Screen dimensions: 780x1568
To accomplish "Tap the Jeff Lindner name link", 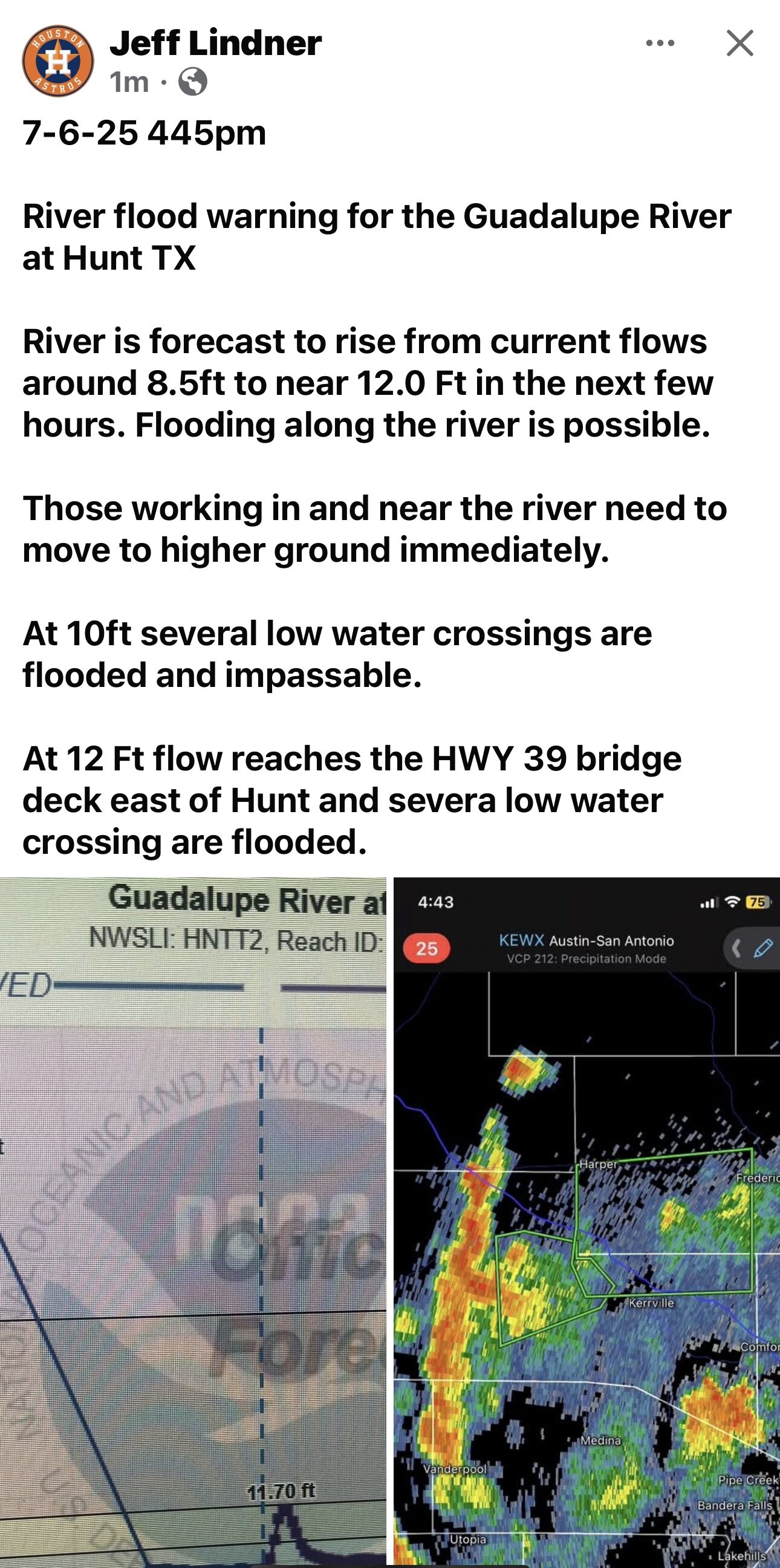I will (x=215, y=43).
